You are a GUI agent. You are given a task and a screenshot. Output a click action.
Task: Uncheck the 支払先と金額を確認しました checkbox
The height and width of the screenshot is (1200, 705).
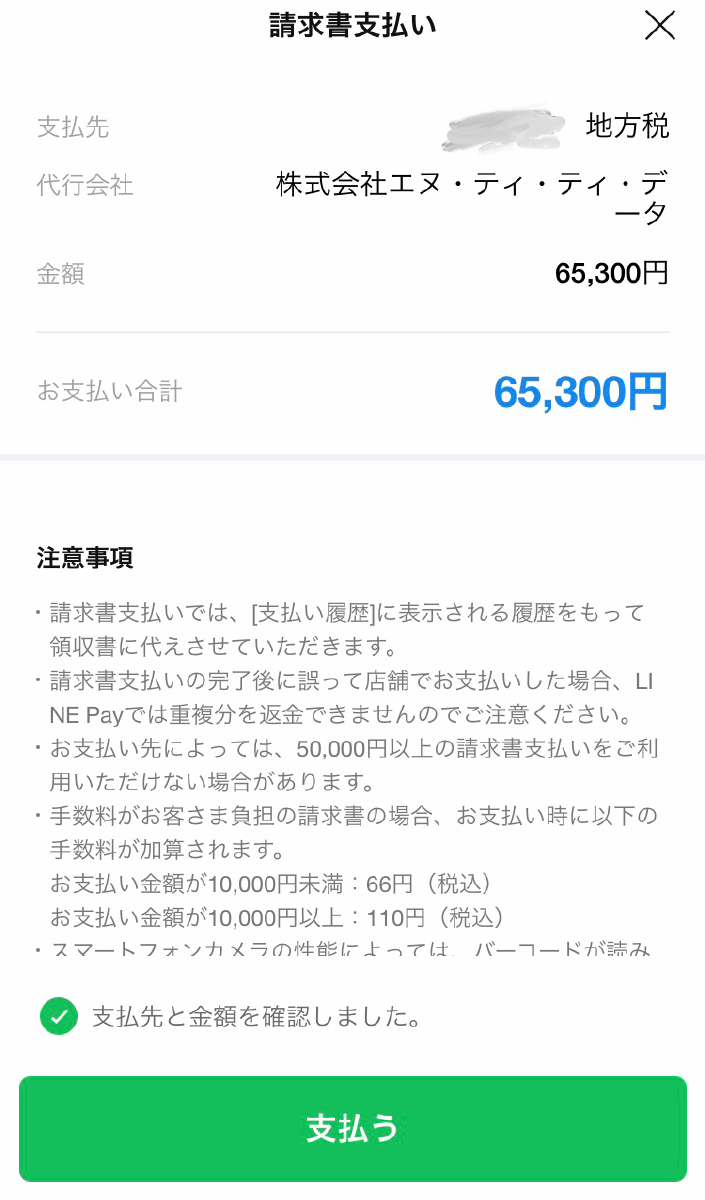click(59, 1017)
